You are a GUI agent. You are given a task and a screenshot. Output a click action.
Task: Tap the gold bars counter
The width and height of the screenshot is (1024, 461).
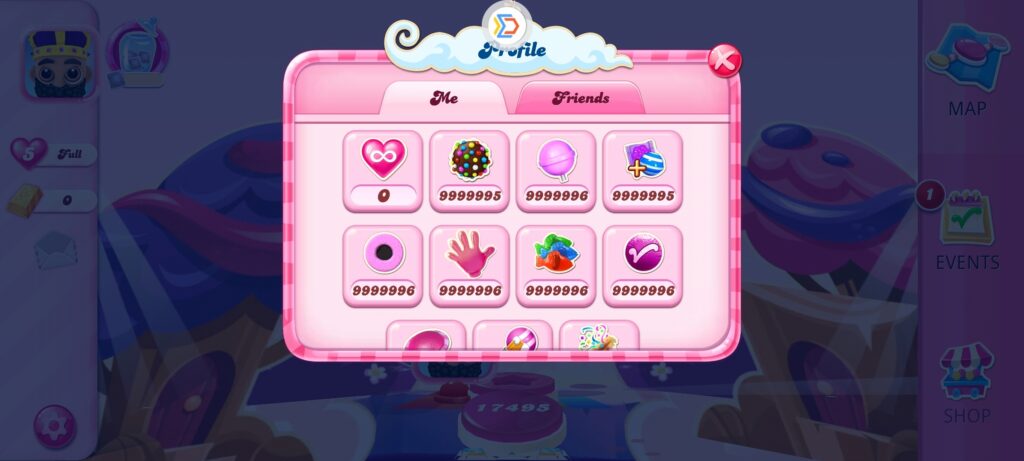click(53, 200)
